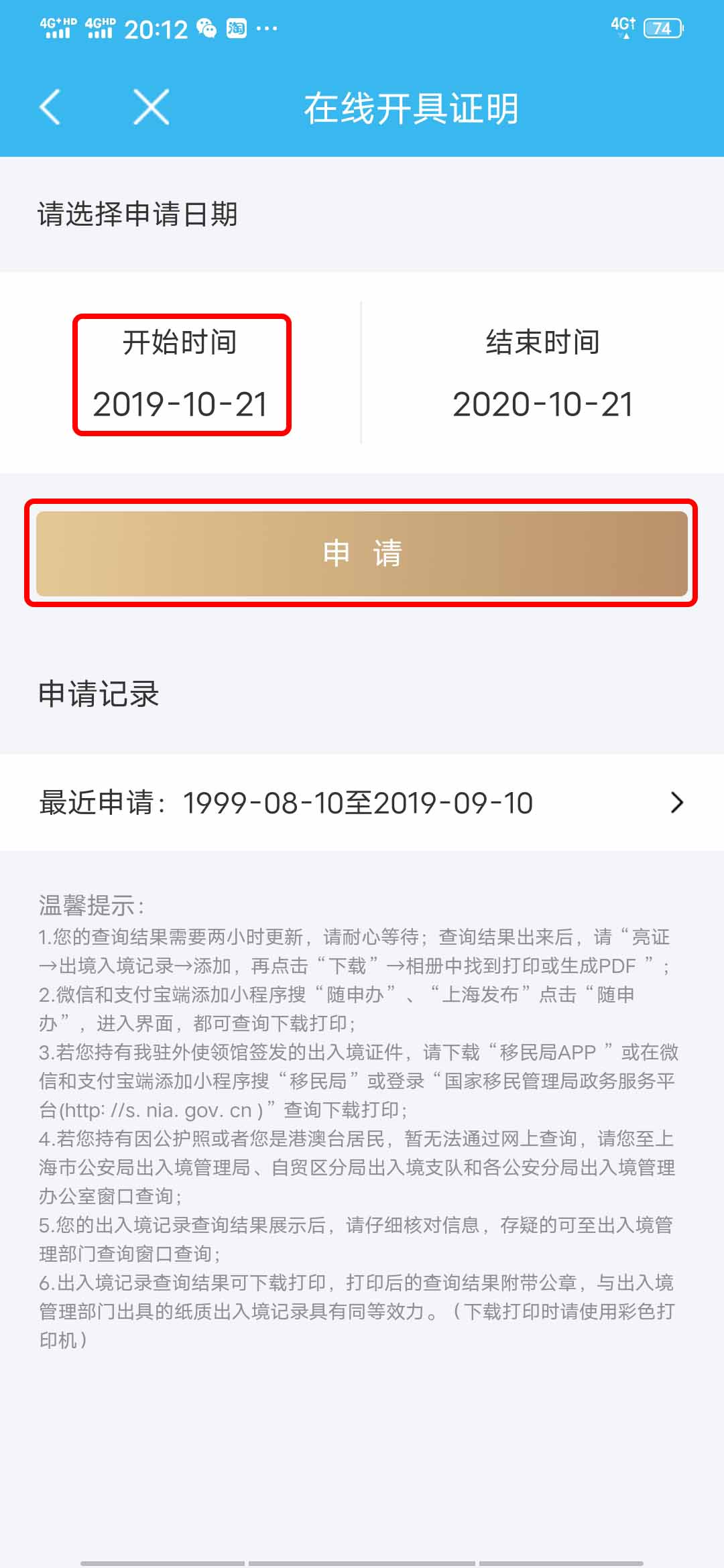724x1568 pixels.
Task: Close the page with the X icon
Action: tap(151, 107)
